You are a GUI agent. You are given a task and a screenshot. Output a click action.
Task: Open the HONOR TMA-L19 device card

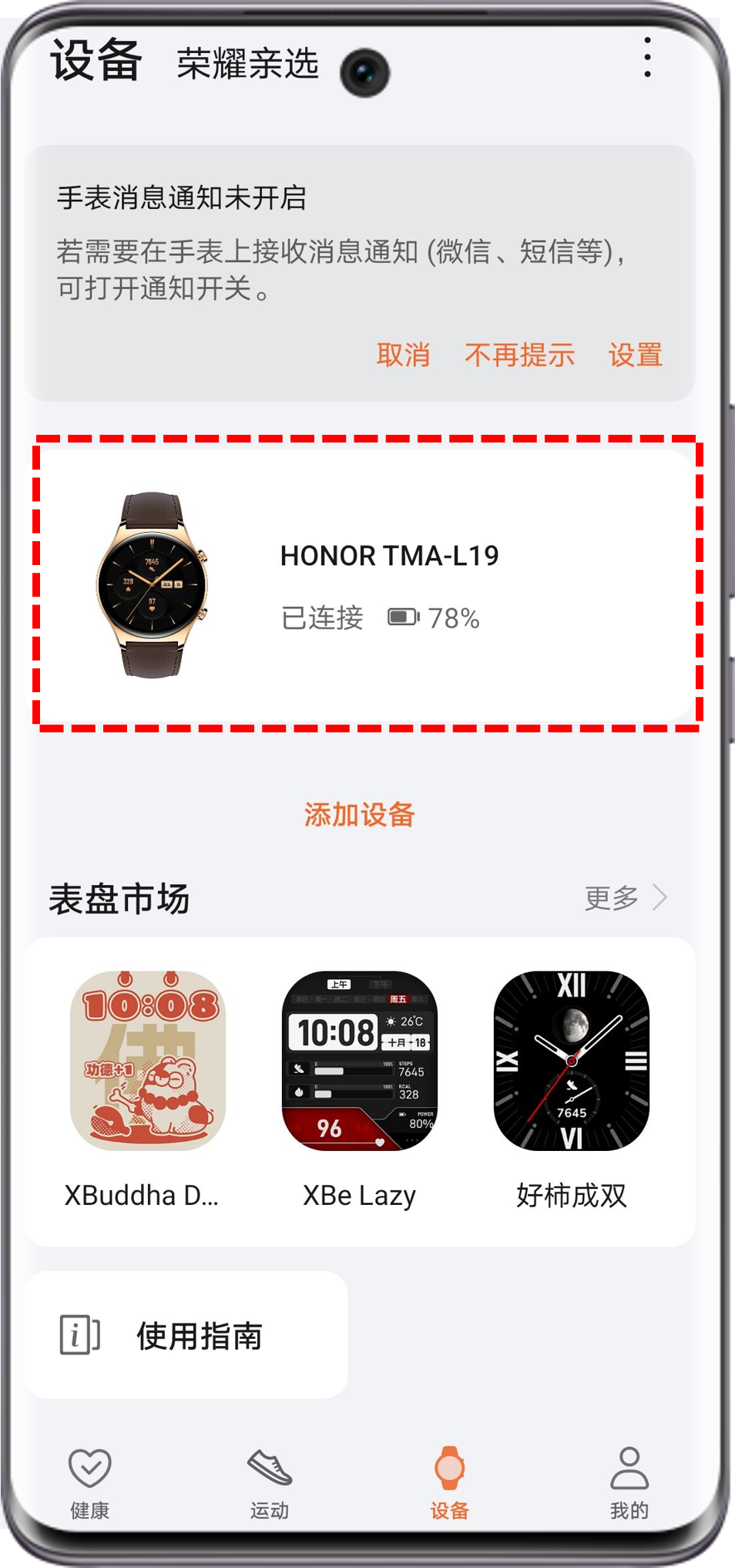[x=367, y=584]
